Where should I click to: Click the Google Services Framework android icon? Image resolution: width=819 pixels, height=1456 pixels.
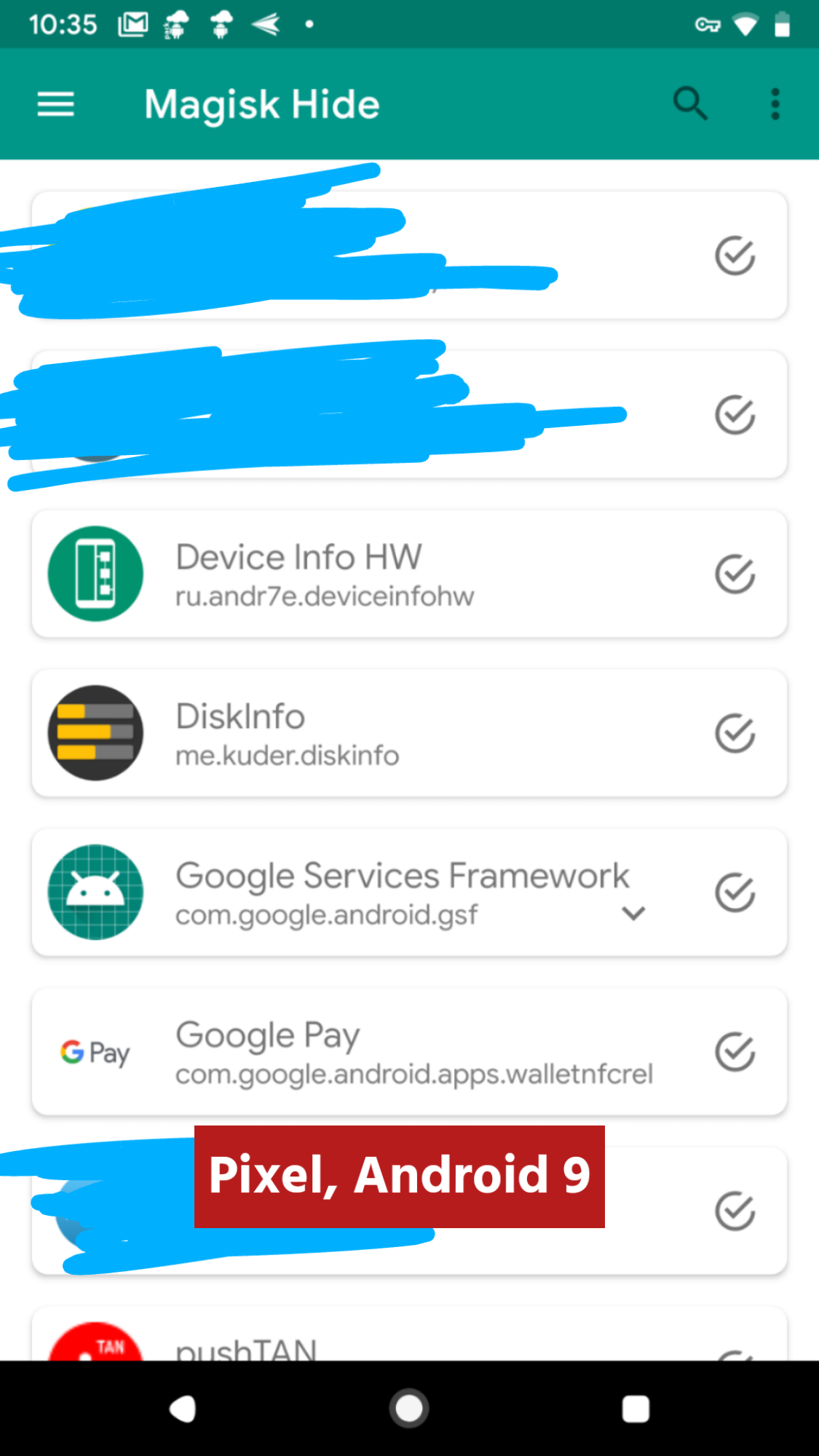95,892
